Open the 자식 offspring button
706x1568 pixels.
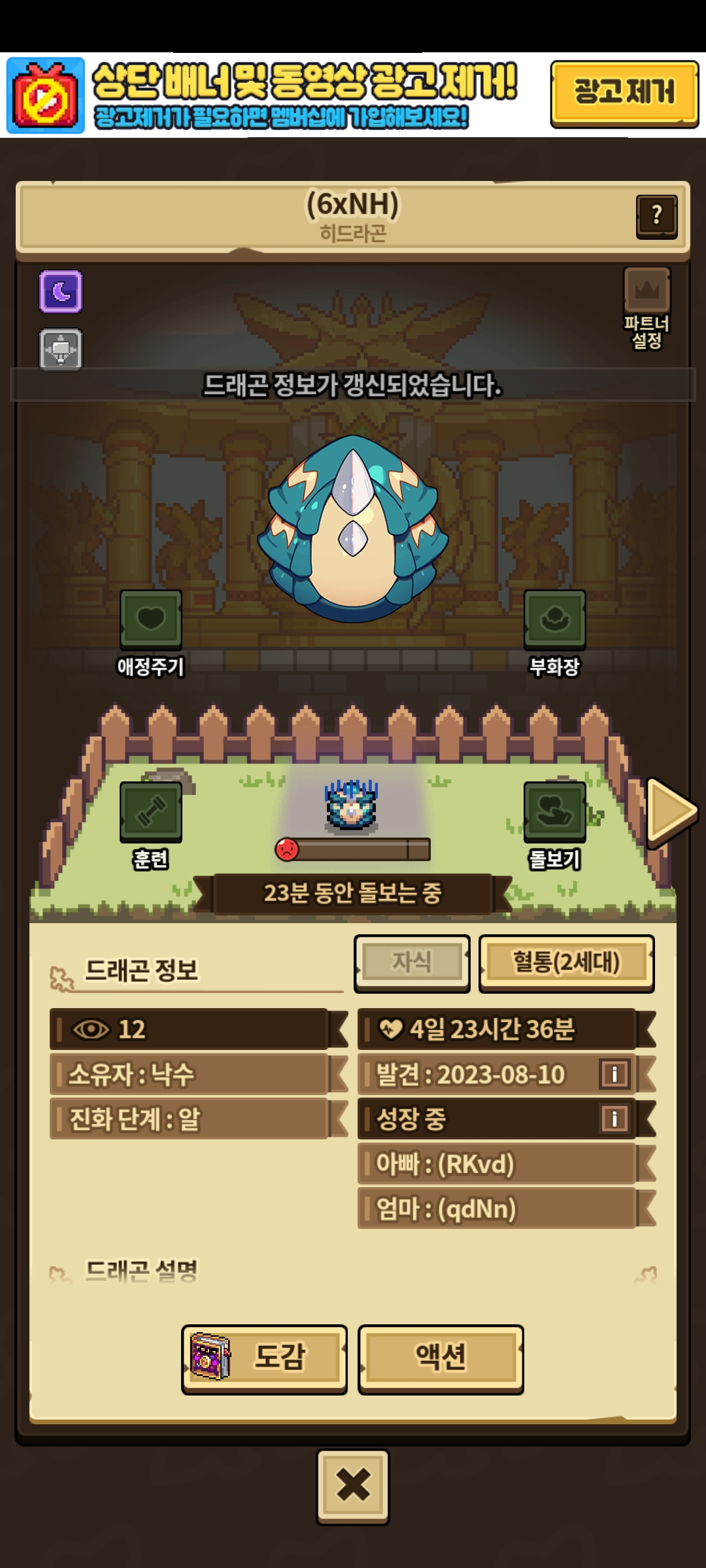click(x=412, y=962)
